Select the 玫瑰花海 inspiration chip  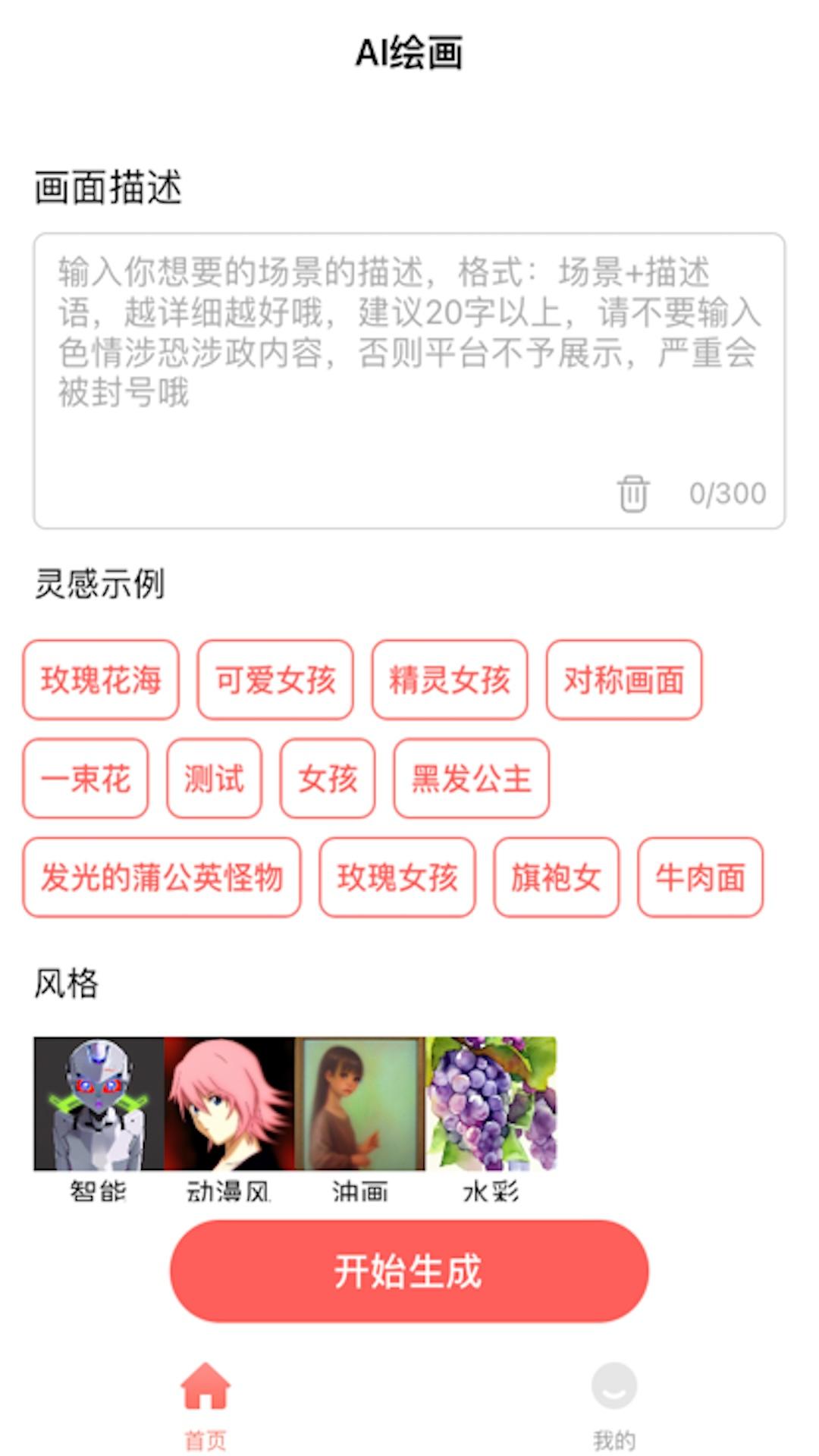click(101, 679)
